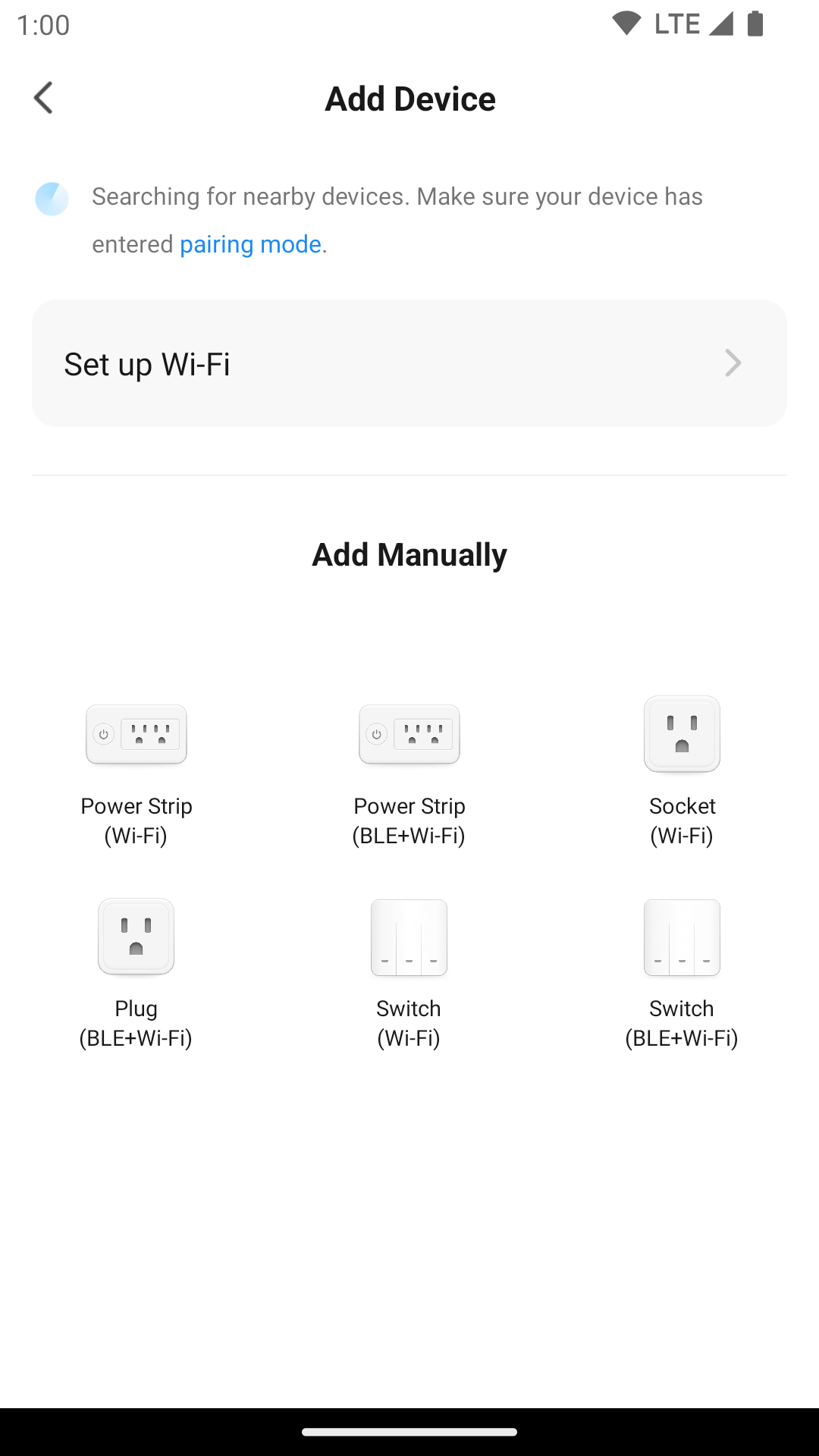This screenshot has width=819, height=1456.
Task: Open the pairing mode link
Action: coord(250,245)
